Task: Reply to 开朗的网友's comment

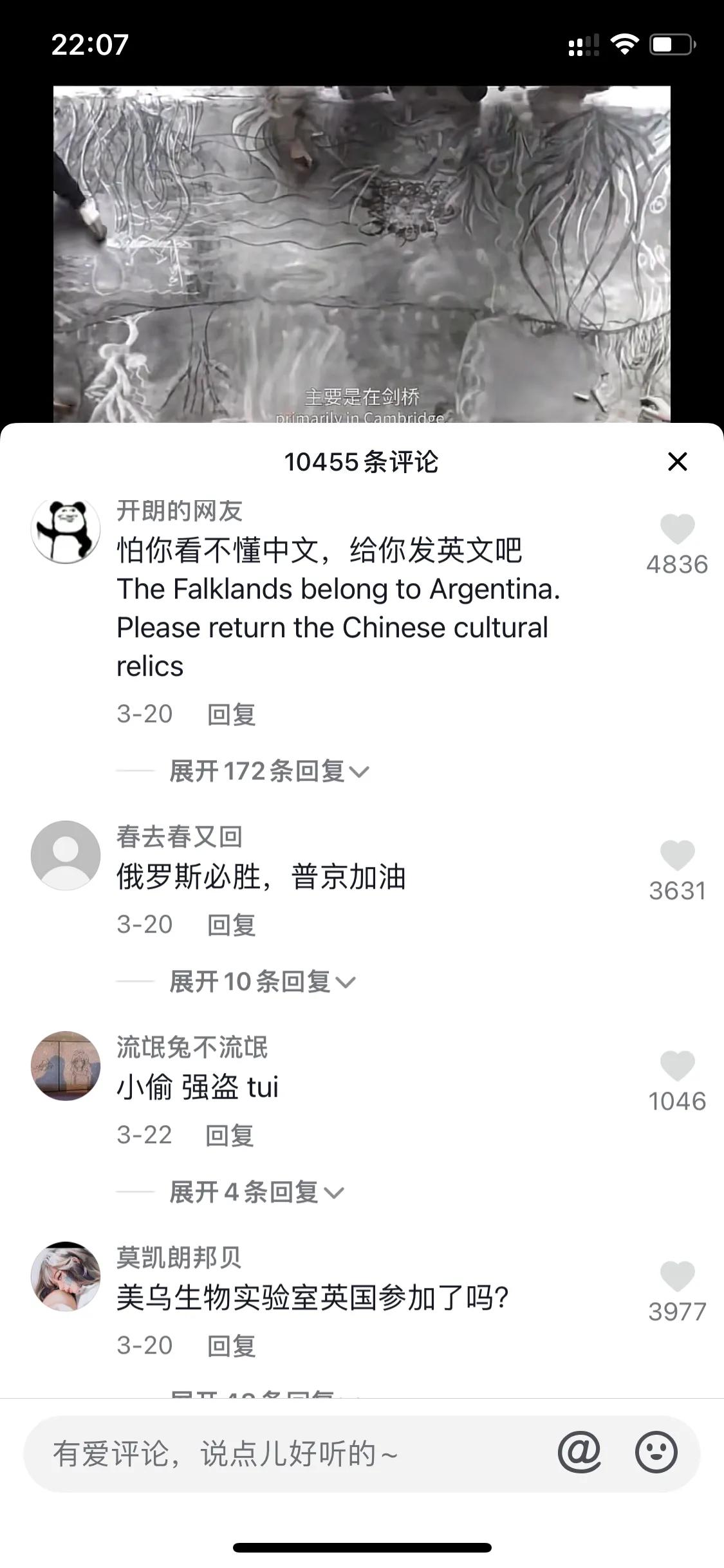Action: click(x=231, y=714)
